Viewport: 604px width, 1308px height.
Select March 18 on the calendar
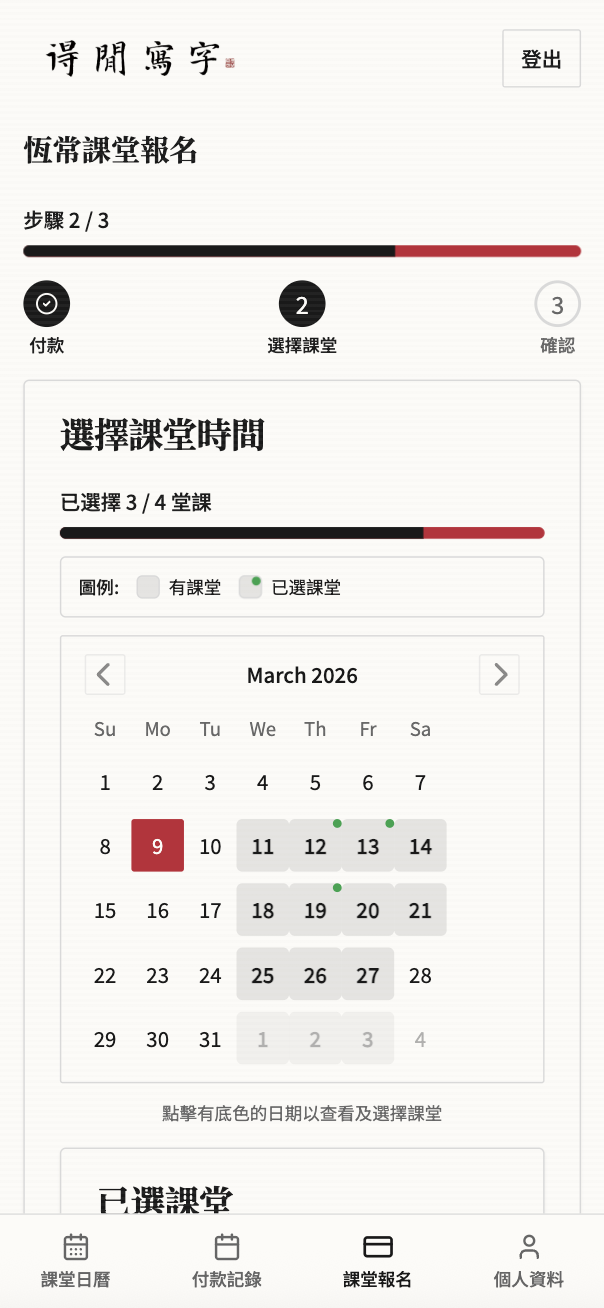(263, 911)
